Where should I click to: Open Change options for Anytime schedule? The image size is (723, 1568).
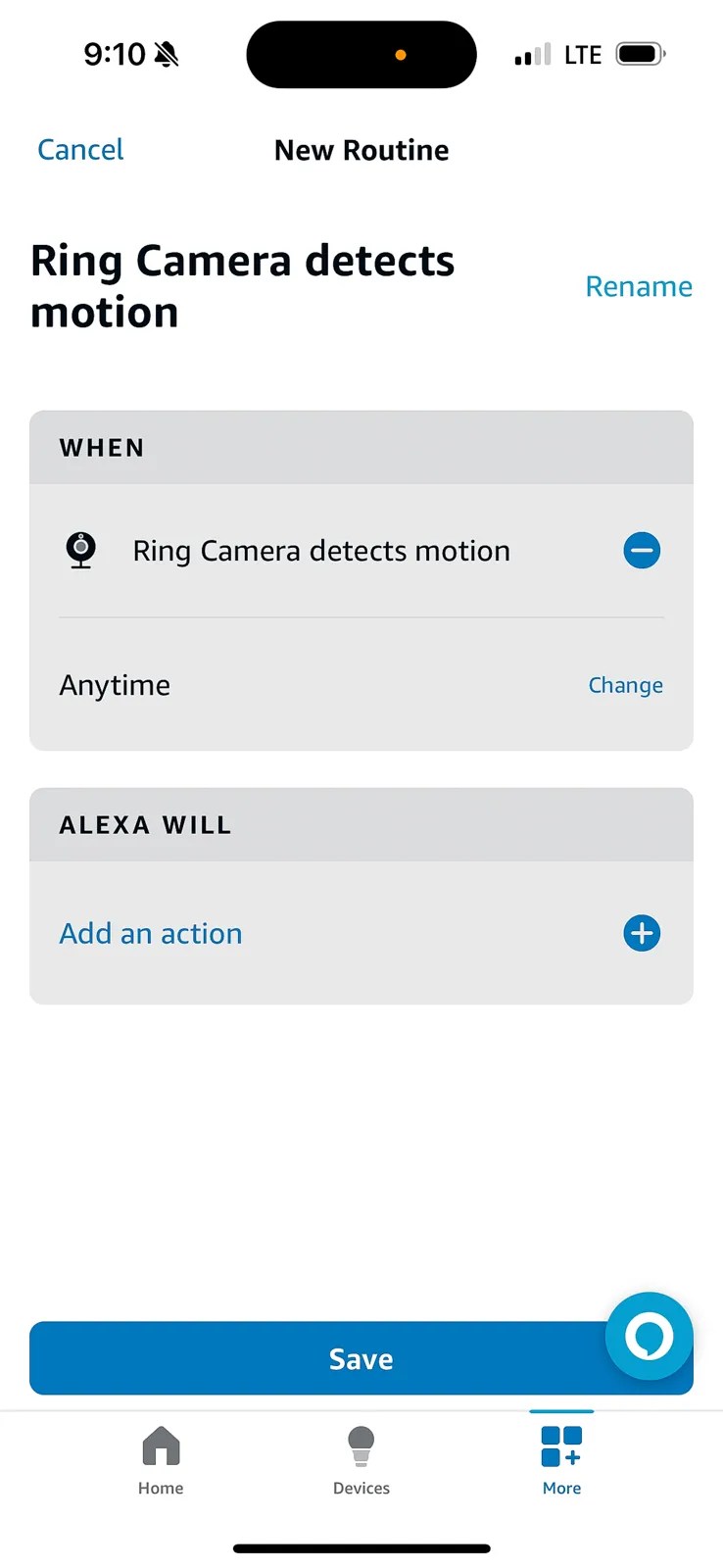tap(626, 684)
